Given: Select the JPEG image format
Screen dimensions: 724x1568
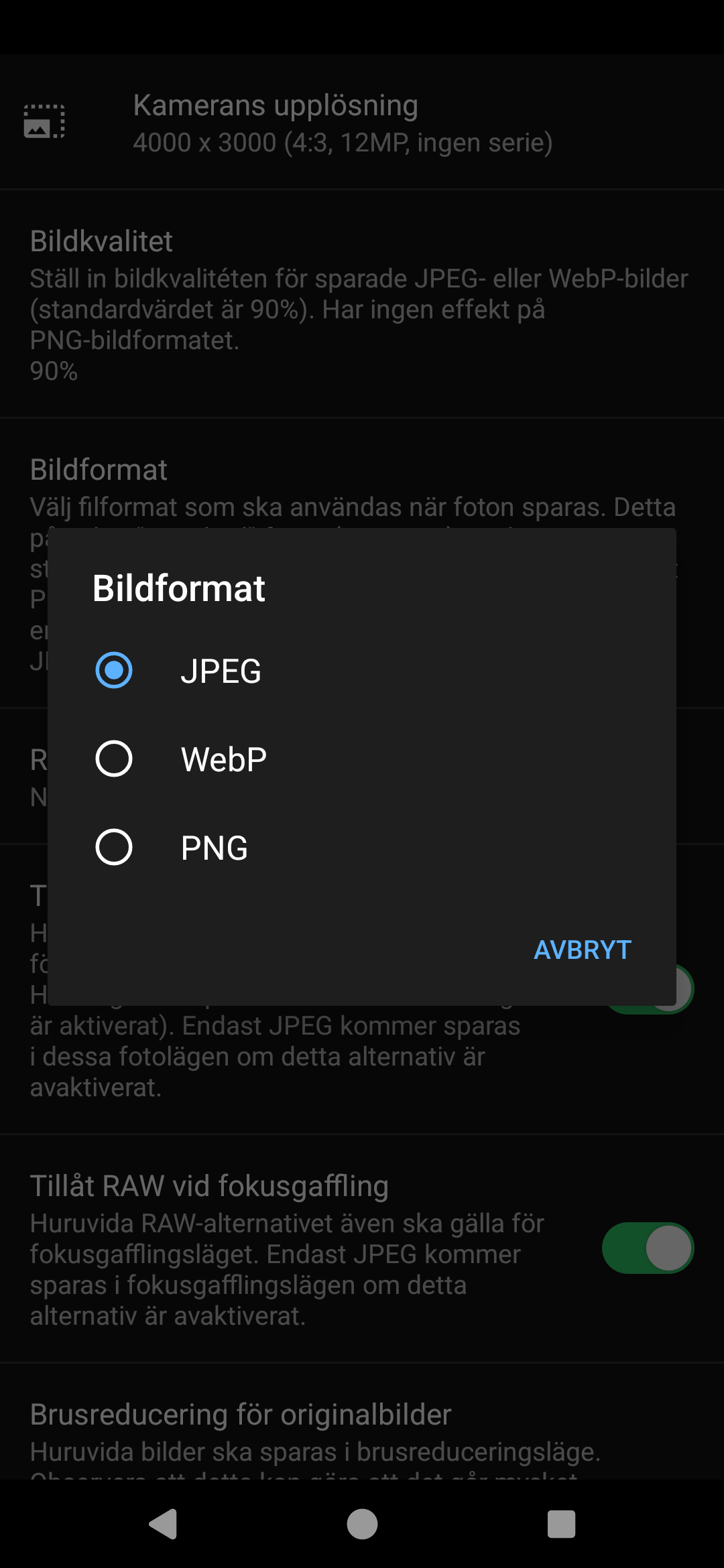Looking at the screenshot, I should click(x=362, y=671).
